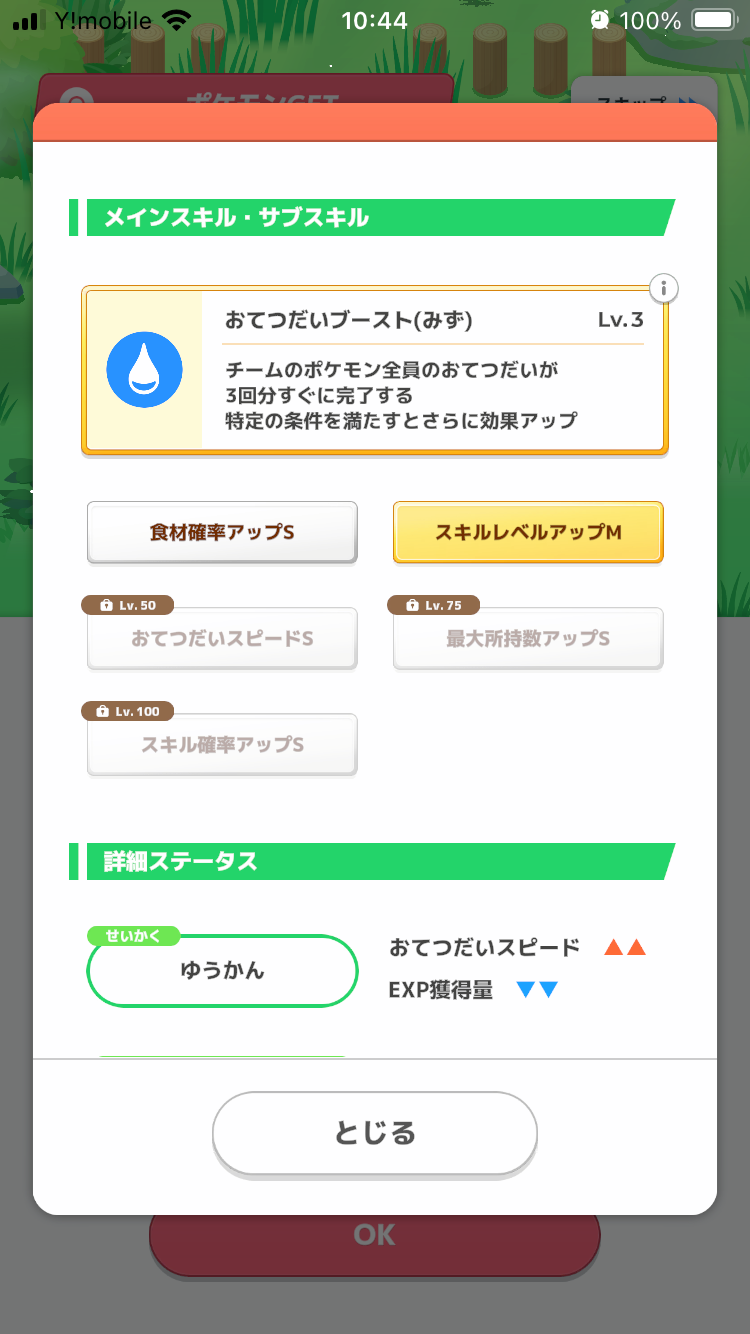Close the dialog with とじる
Image resolution: width=750 pixels, height=1334 pixels.
pos(375,1133)
